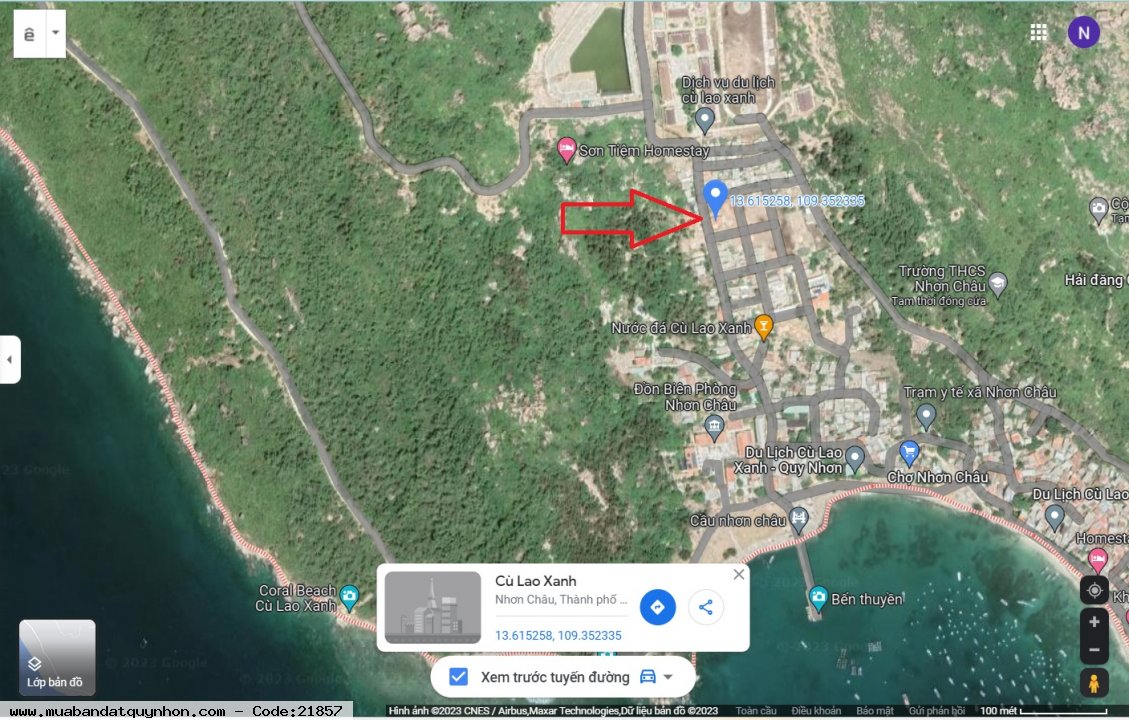Close the Cù Lao Xanh place card
Viewport: 1129px width, 720px height.
pos(738,574)
